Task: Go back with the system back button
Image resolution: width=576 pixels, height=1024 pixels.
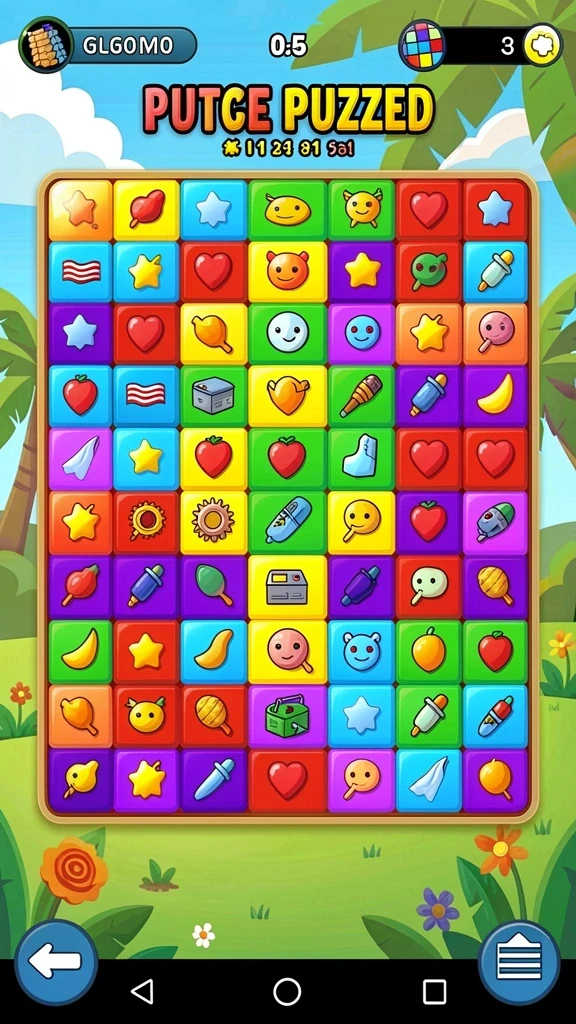Action: tap(142, 991)
